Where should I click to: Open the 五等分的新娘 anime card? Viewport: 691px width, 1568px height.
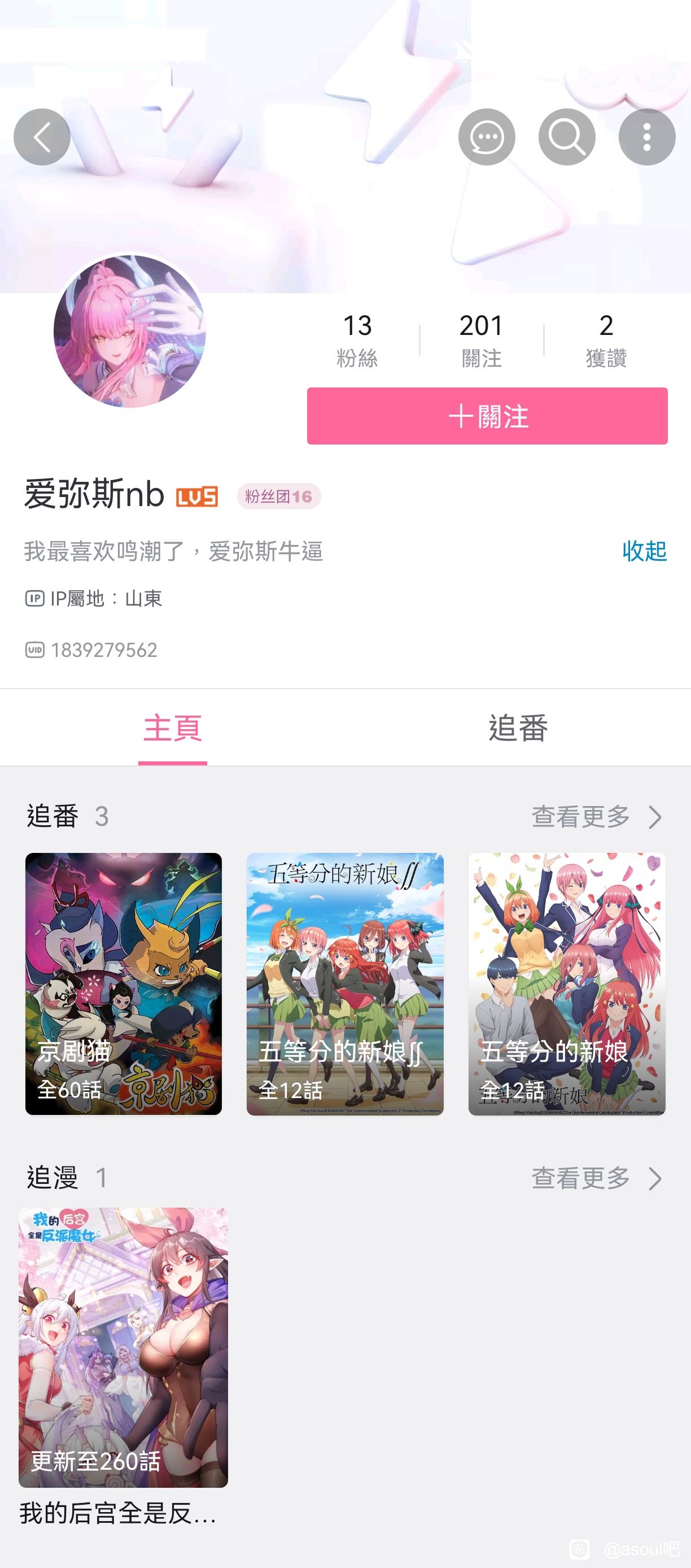566,983
